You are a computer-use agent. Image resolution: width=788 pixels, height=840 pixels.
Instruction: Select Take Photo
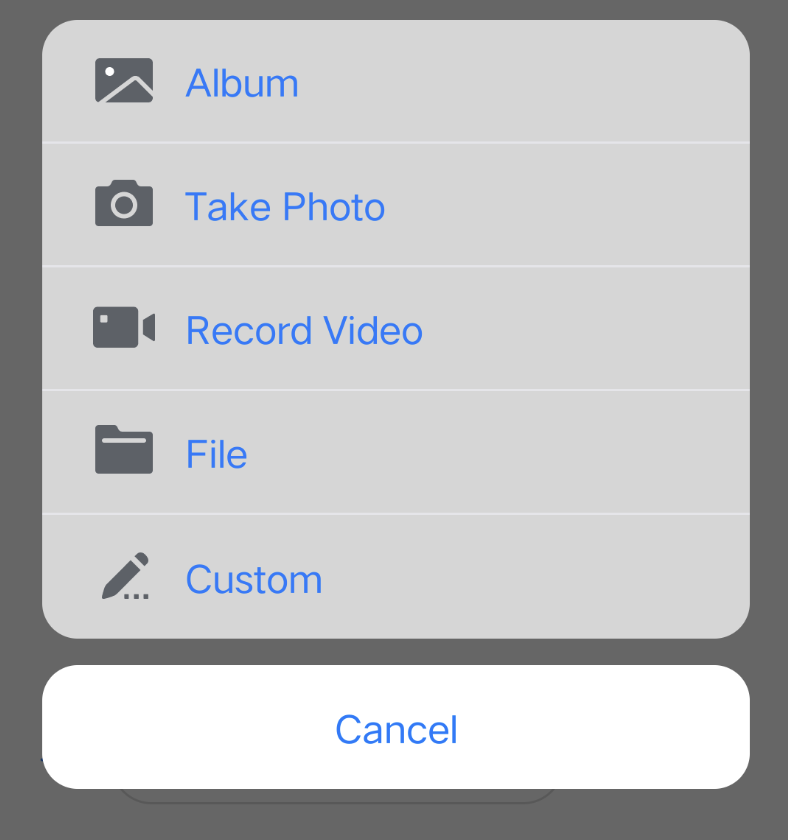tap(285, 207)
